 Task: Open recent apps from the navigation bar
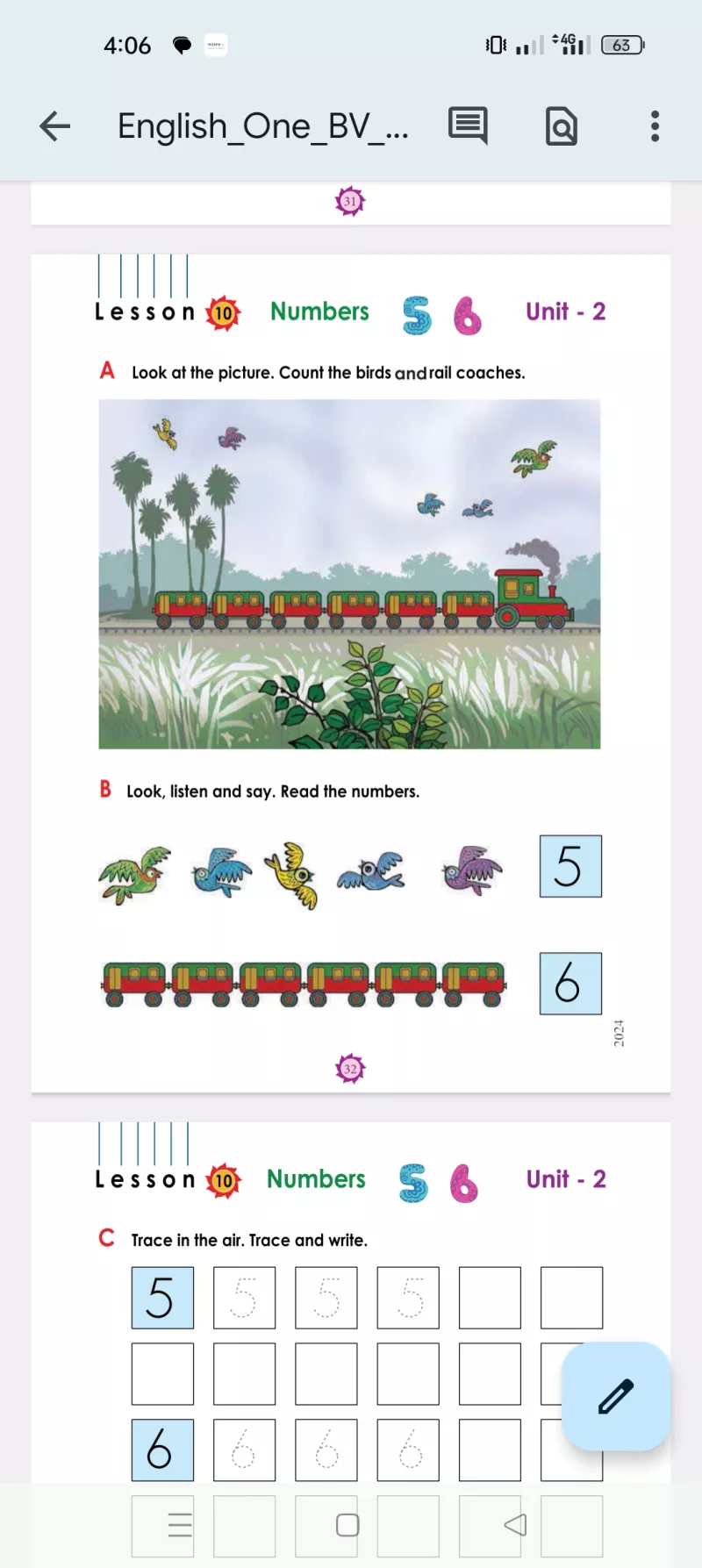(x=180, y=1525)
